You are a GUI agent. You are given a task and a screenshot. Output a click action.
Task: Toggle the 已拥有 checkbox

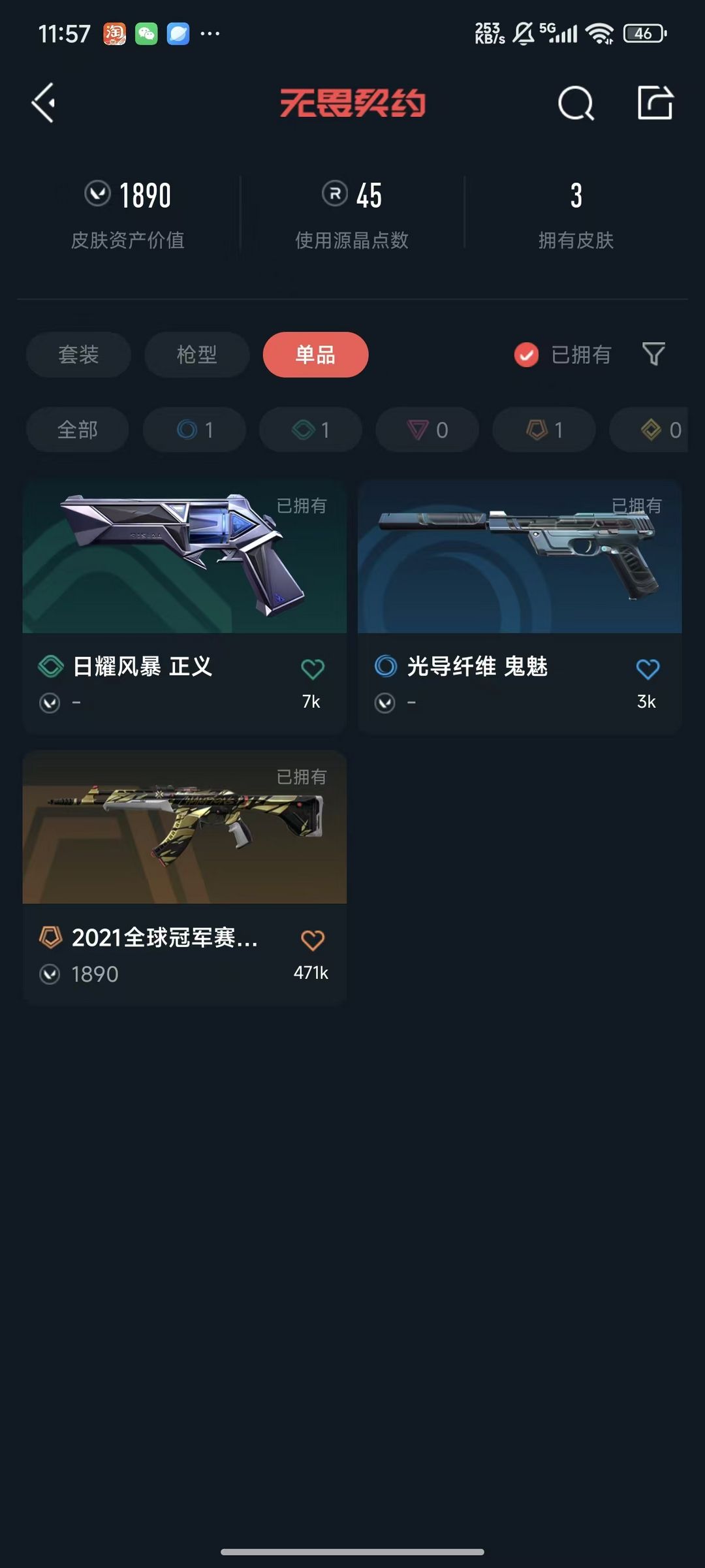click(527, 355)
